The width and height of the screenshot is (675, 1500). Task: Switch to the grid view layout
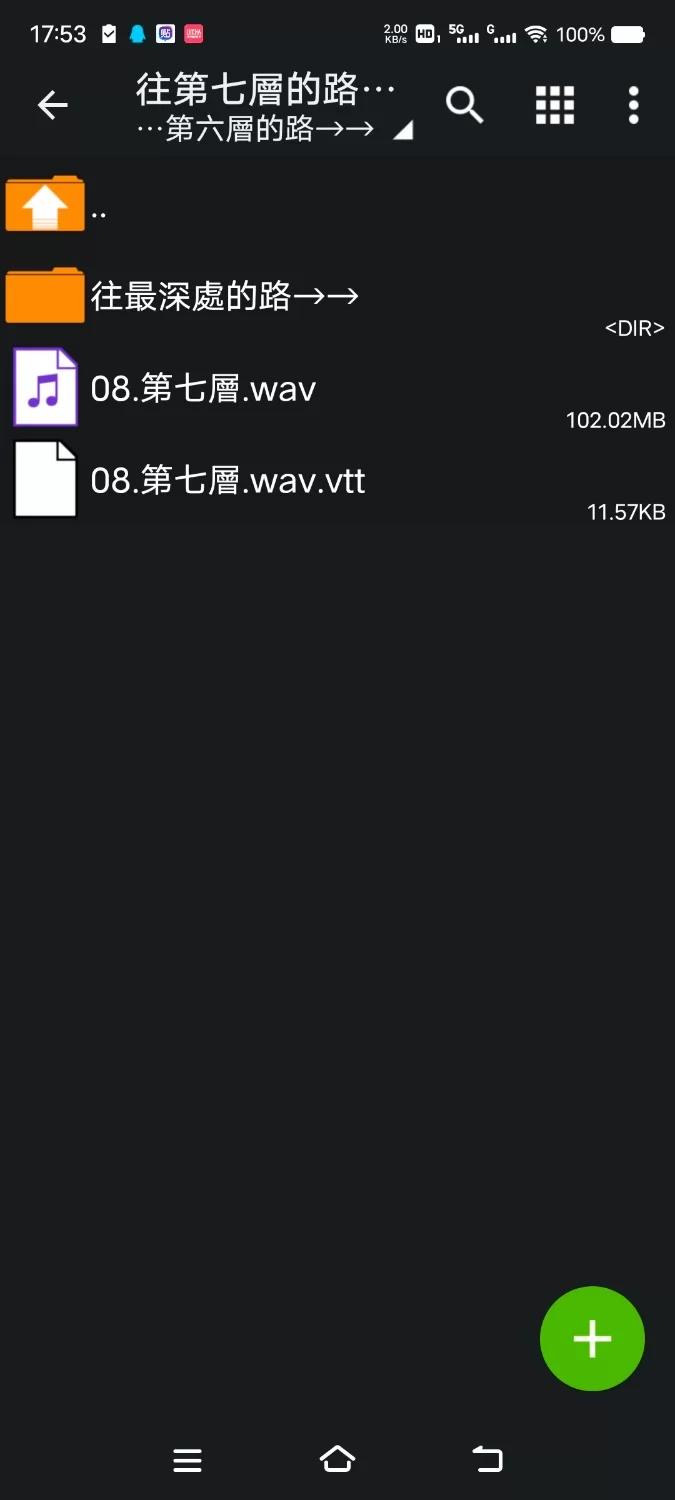554,105
